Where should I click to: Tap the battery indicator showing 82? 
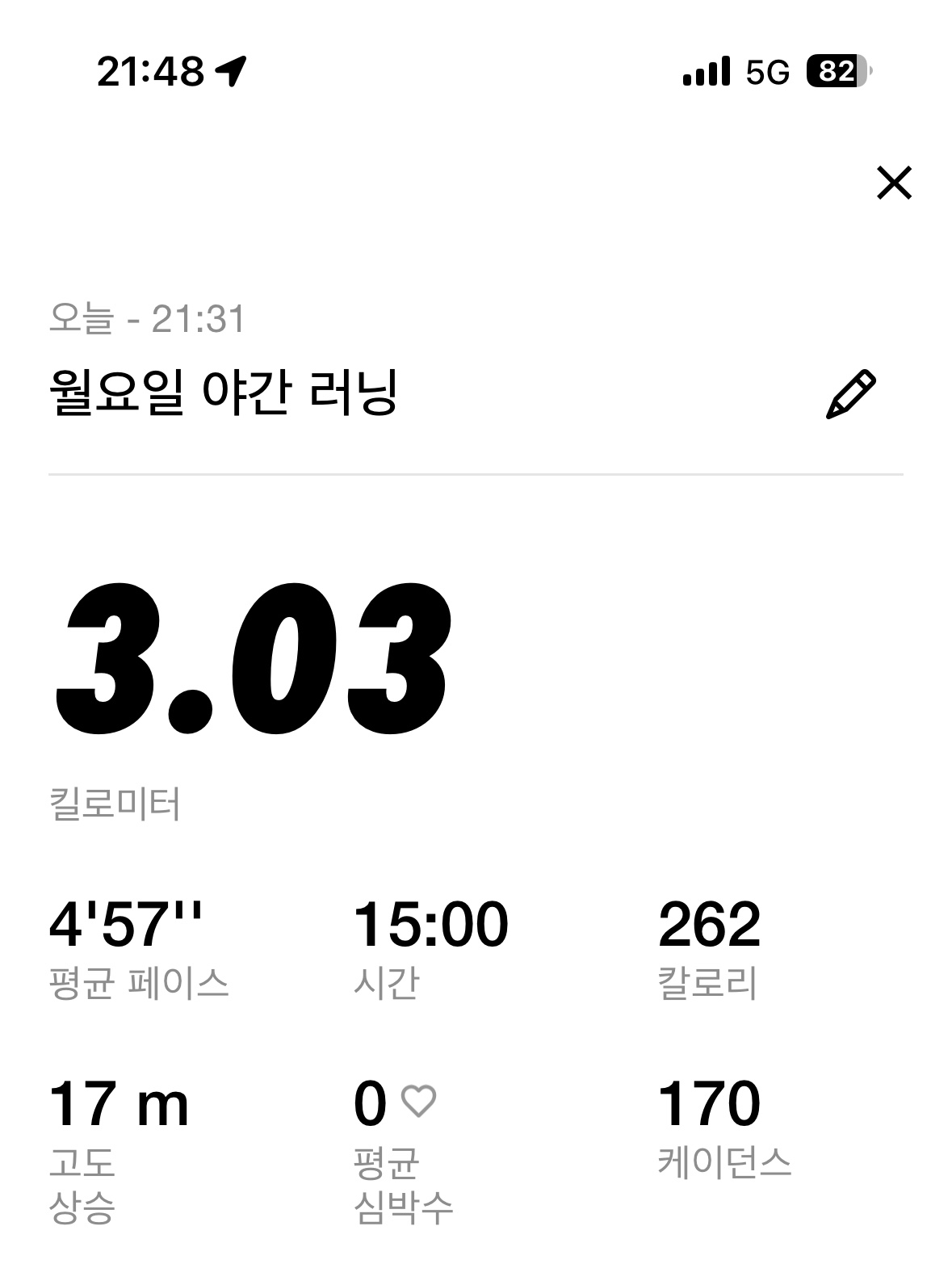click(836, 72)
